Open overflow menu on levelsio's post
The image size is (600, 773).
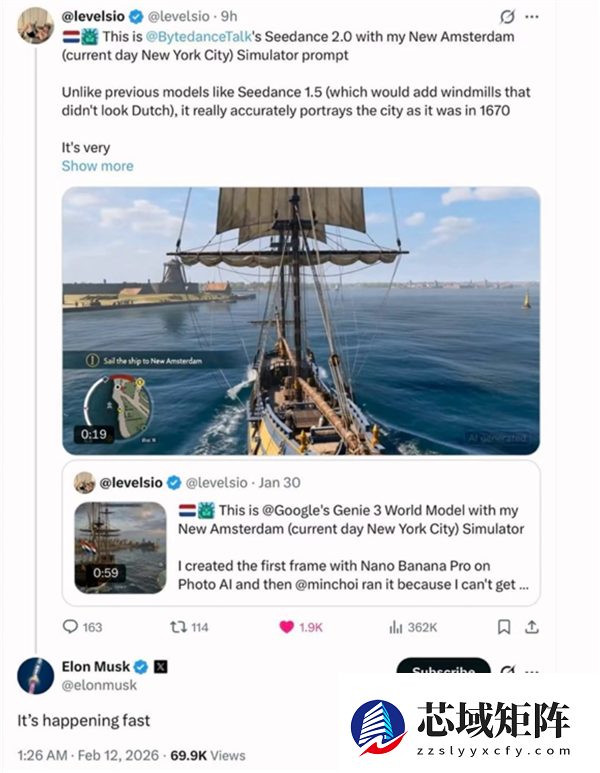(535, 16)
